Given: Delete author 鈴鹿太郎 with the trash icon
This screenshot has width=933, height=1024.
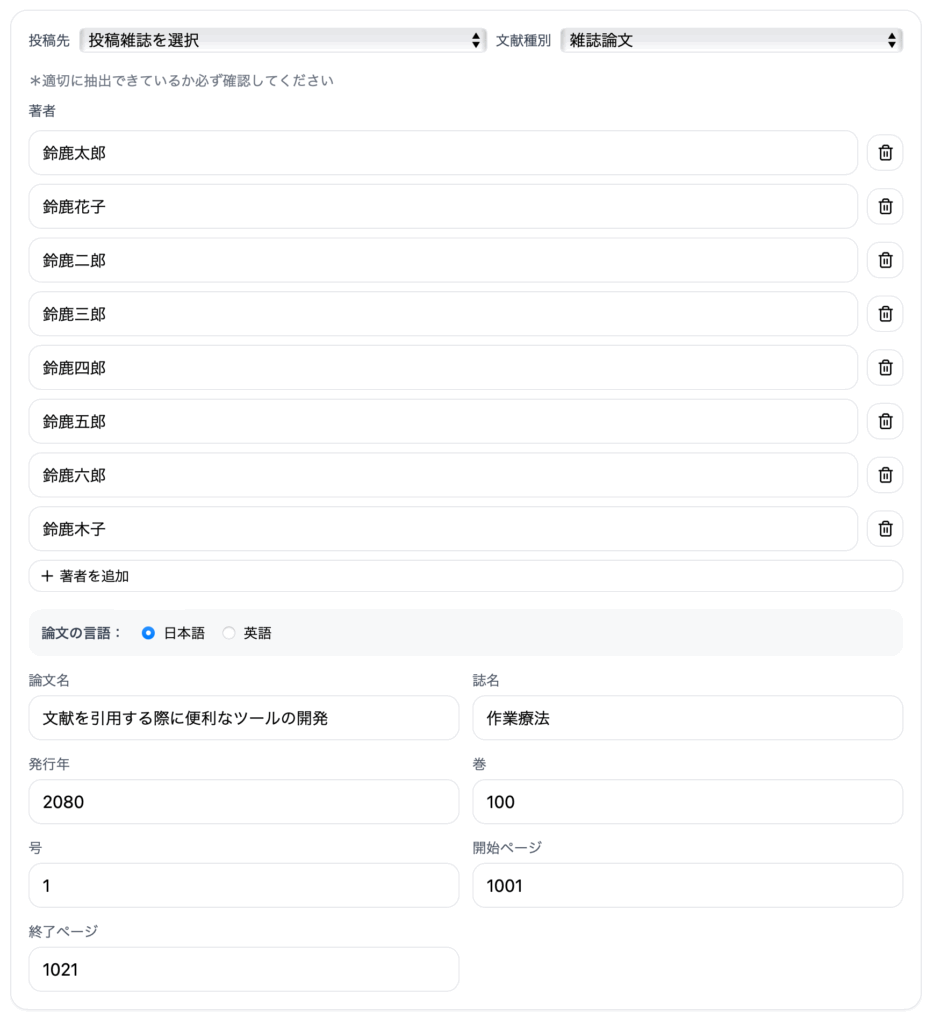Looking at the screenshot, I should coord(885,153).
